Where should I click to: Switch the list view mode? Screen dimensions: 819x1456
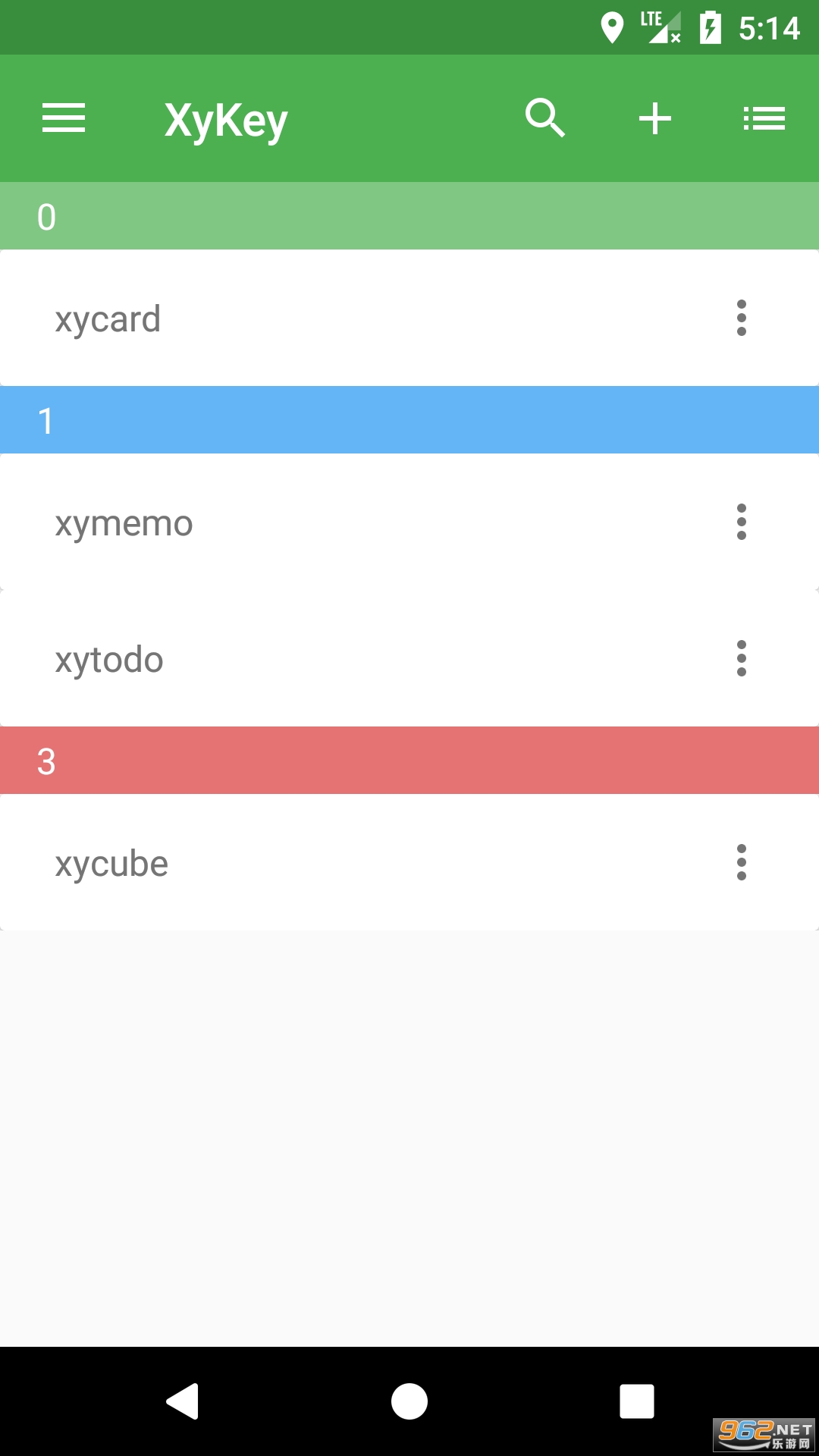(x=764, y=118)
